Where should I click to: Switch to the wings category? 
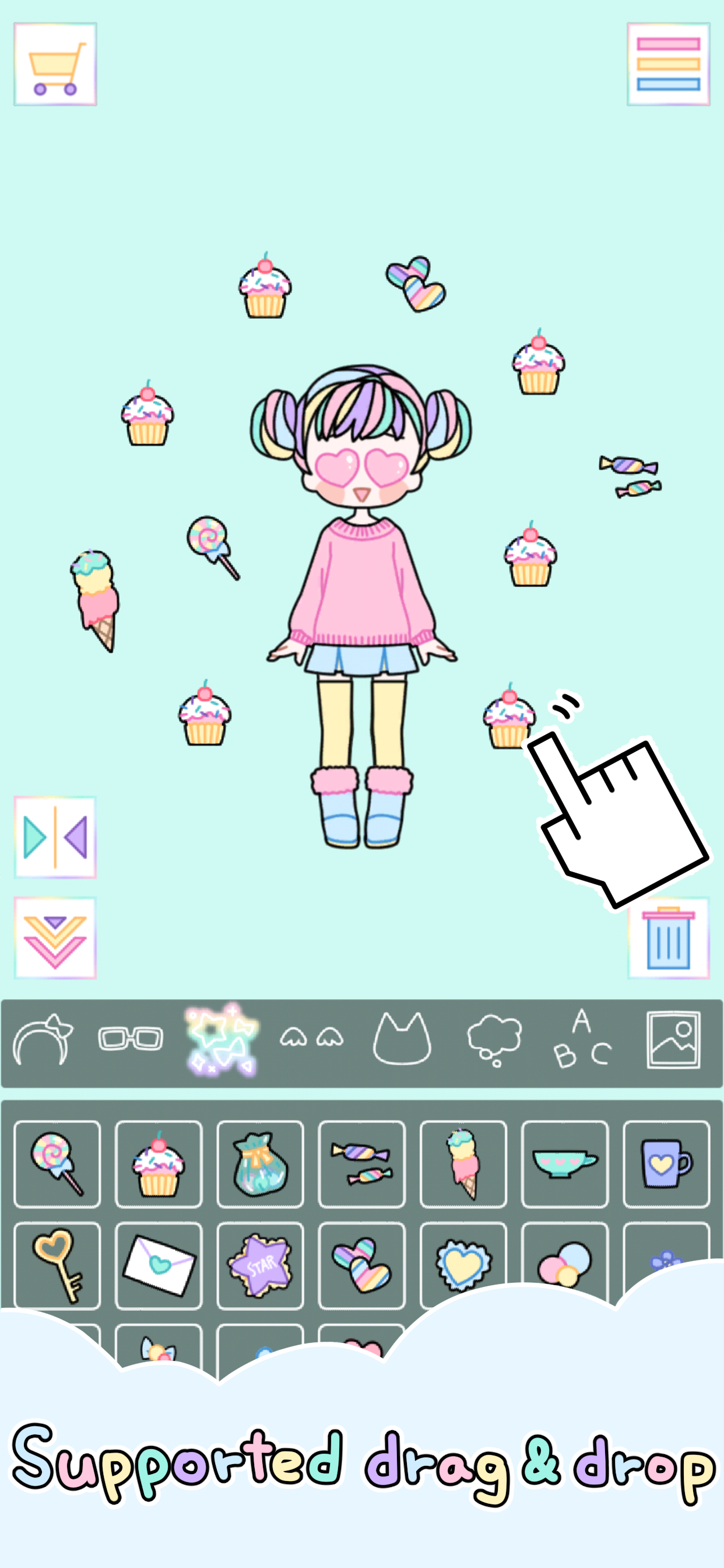click(311, 1037)
